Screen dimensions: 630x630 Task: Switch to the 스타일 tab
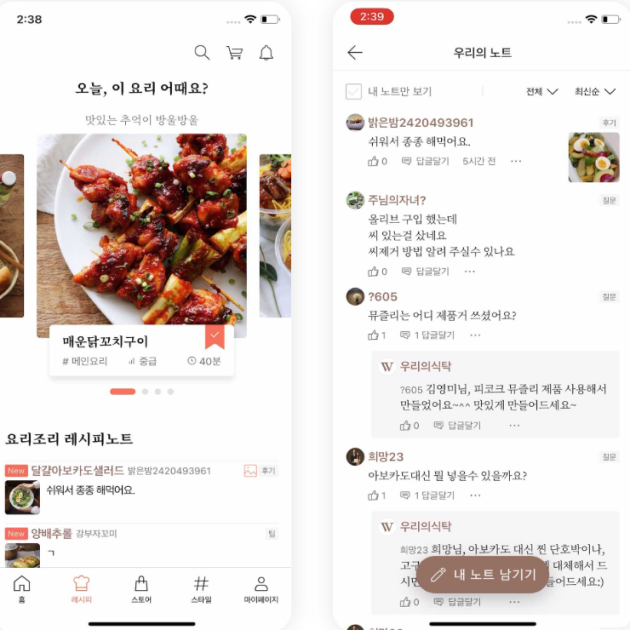[x=201, y=589]
